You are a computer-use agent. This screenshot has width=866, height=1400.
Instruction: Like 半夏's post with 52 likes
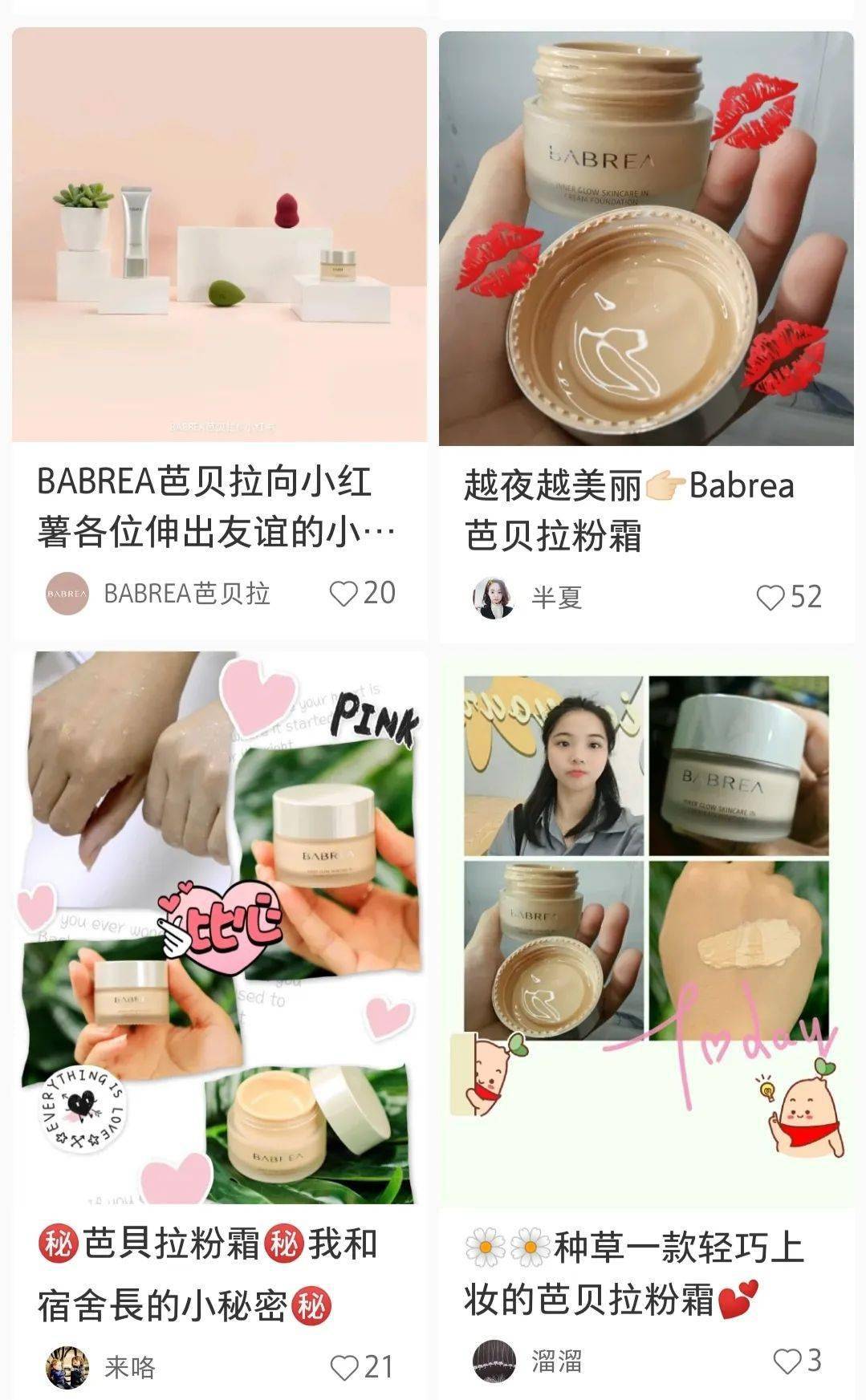[x=770, y=598]
